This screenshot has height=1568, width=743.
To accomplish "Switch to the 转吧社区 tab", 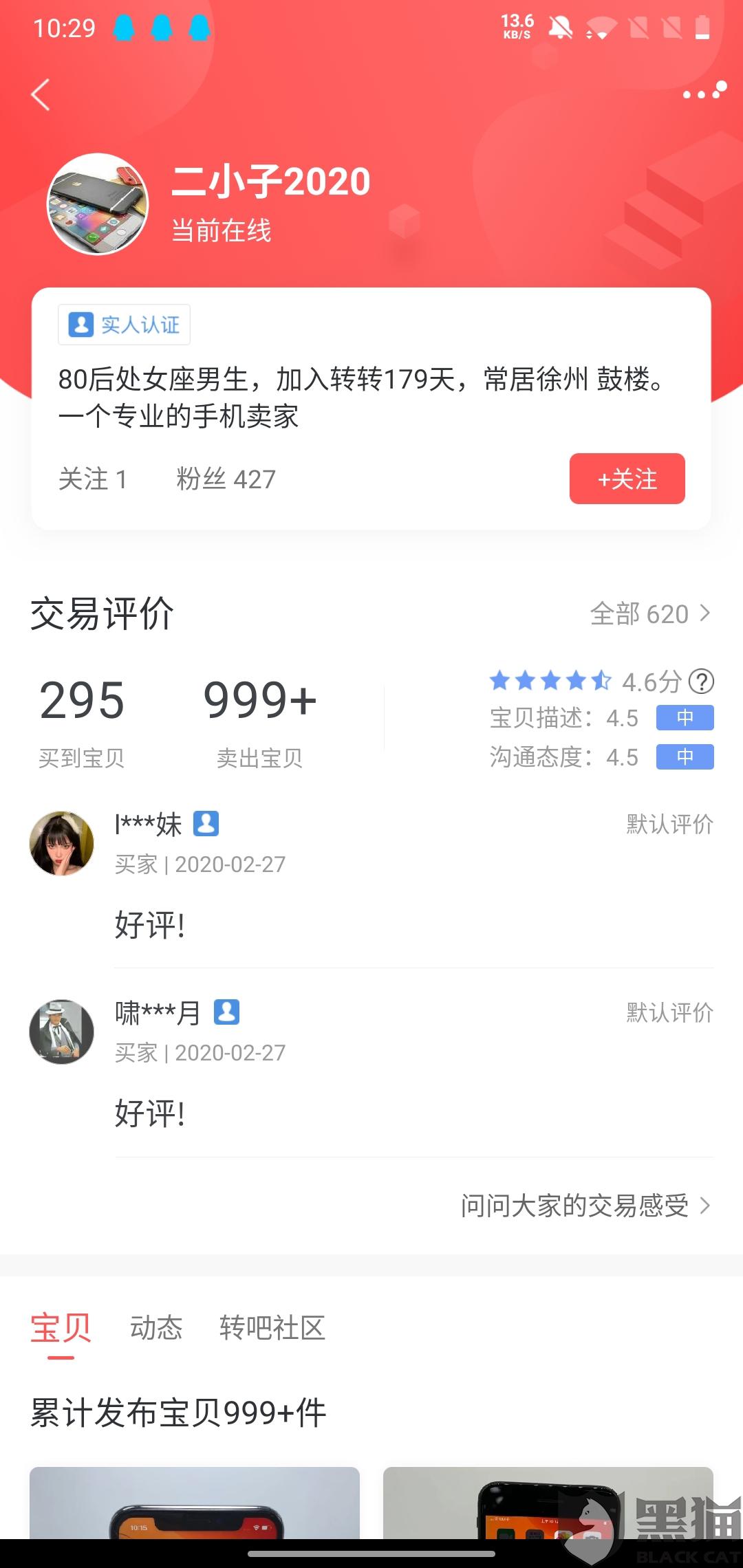I will point(272,1328).
